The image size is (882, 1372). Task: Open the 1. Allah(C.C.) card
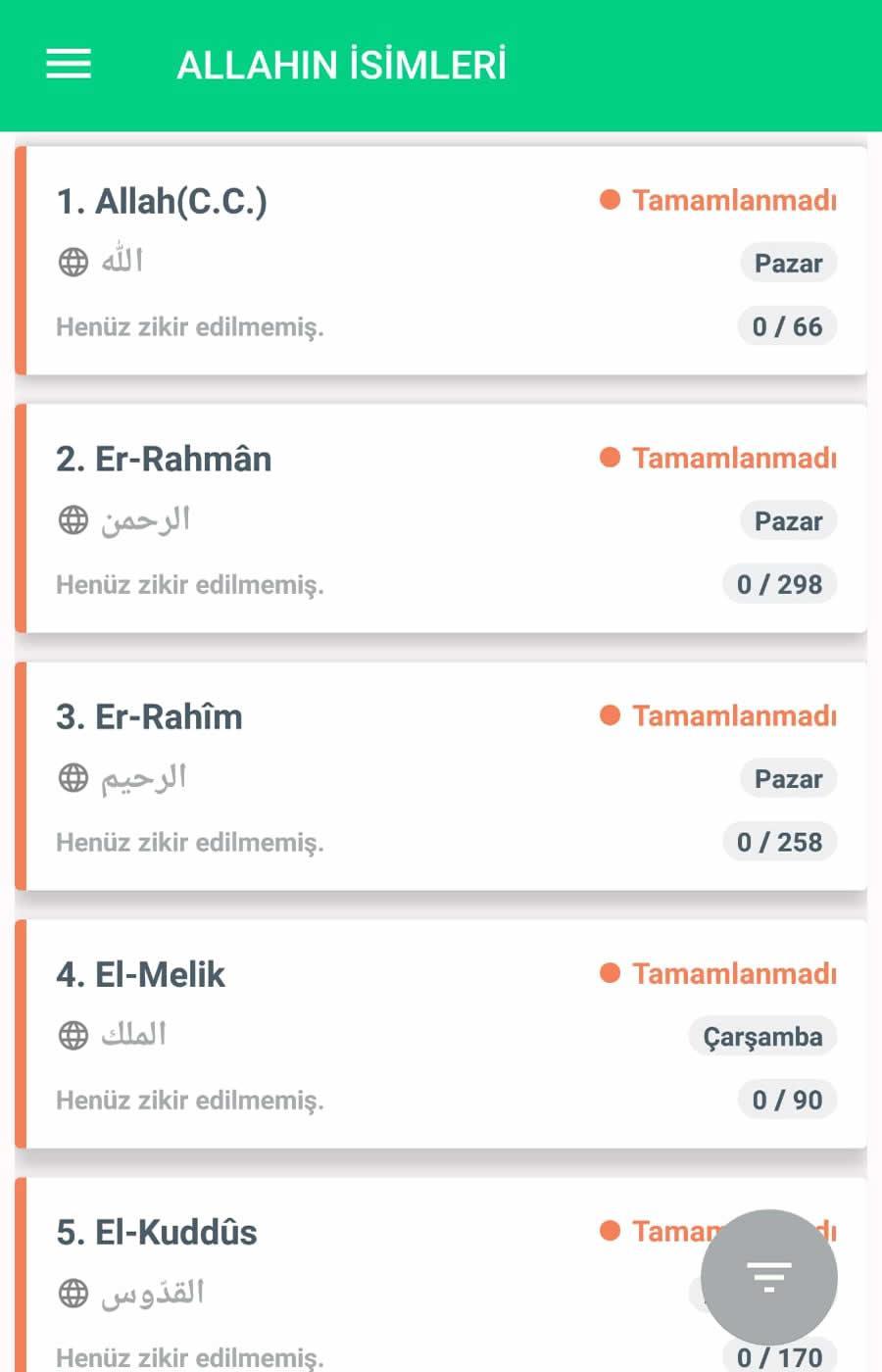441,261
